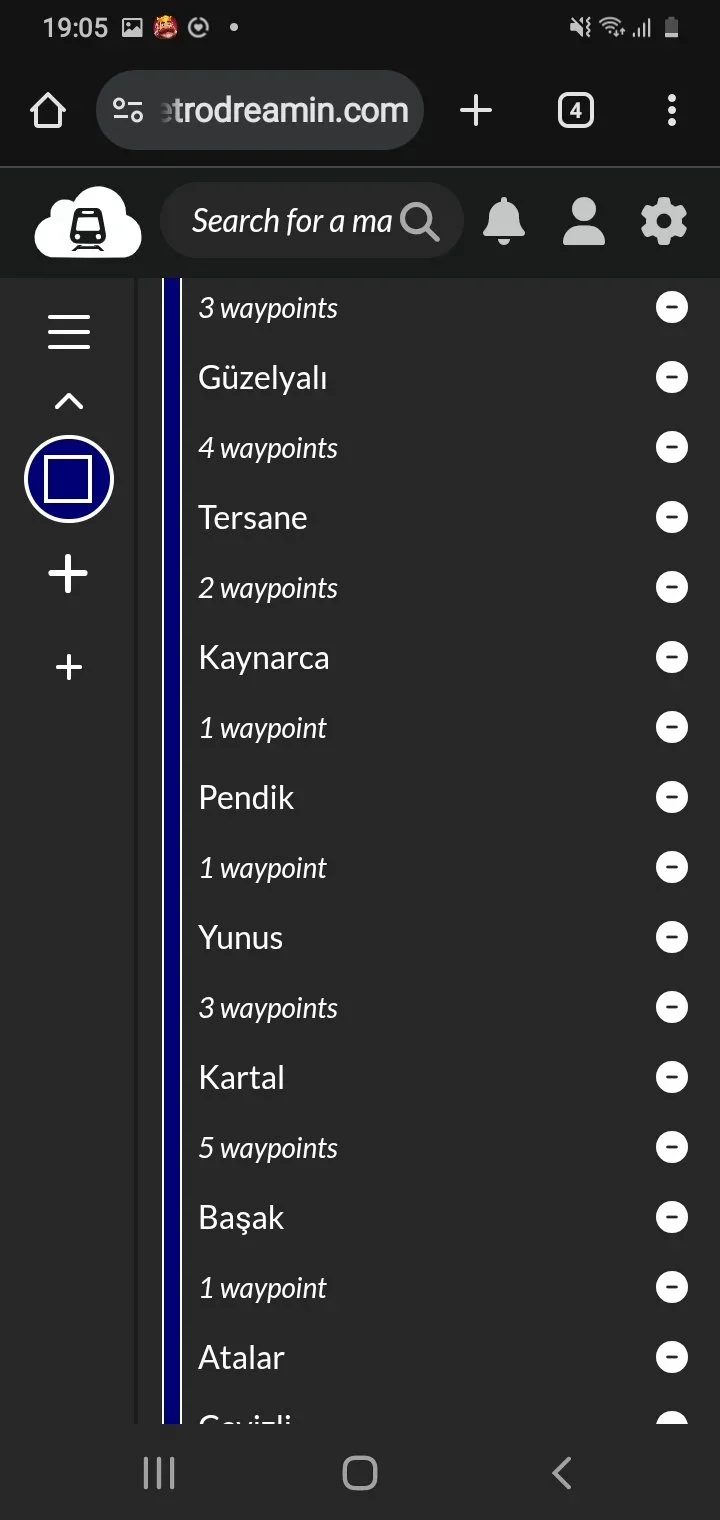The width and height of the screenshot is (720, 1520).
Task: Open the hamburger menu in sidebar
Action: (x=69, y=331)
